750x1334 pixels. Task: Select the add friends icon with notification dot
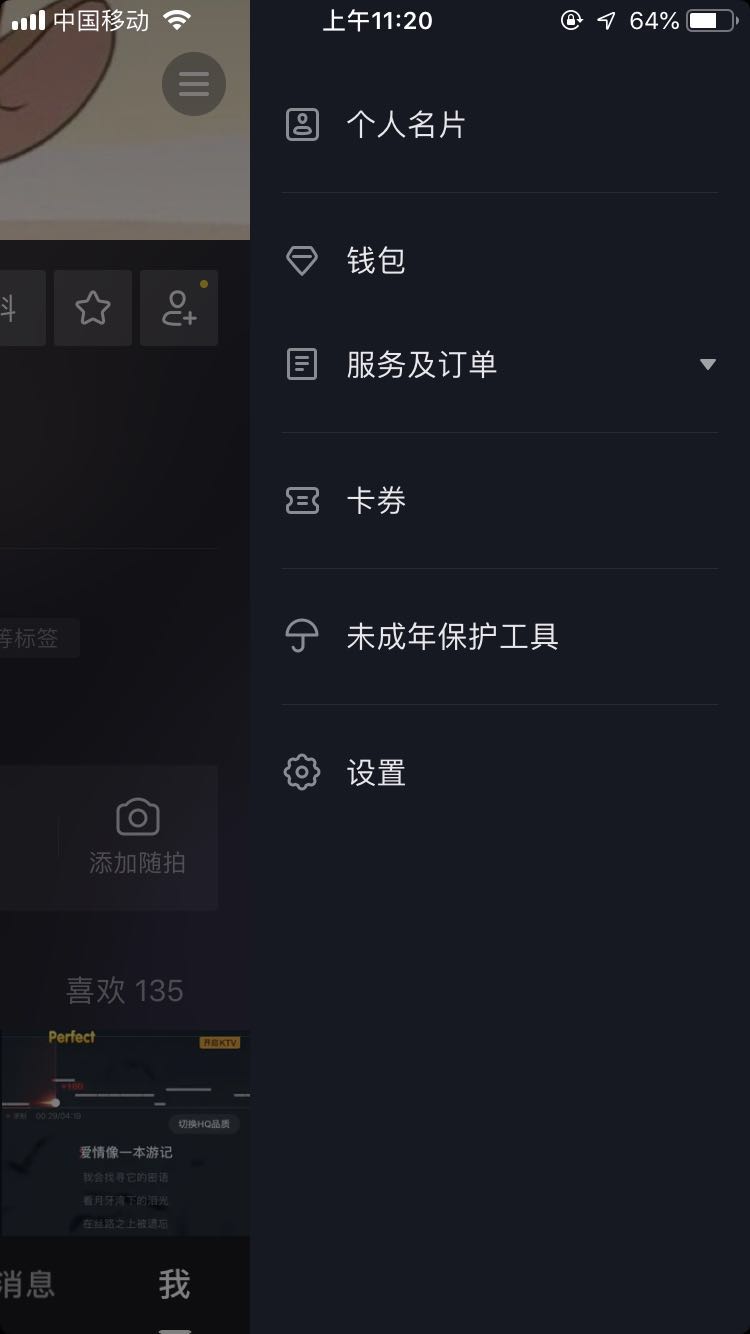(x=178, y=308)
